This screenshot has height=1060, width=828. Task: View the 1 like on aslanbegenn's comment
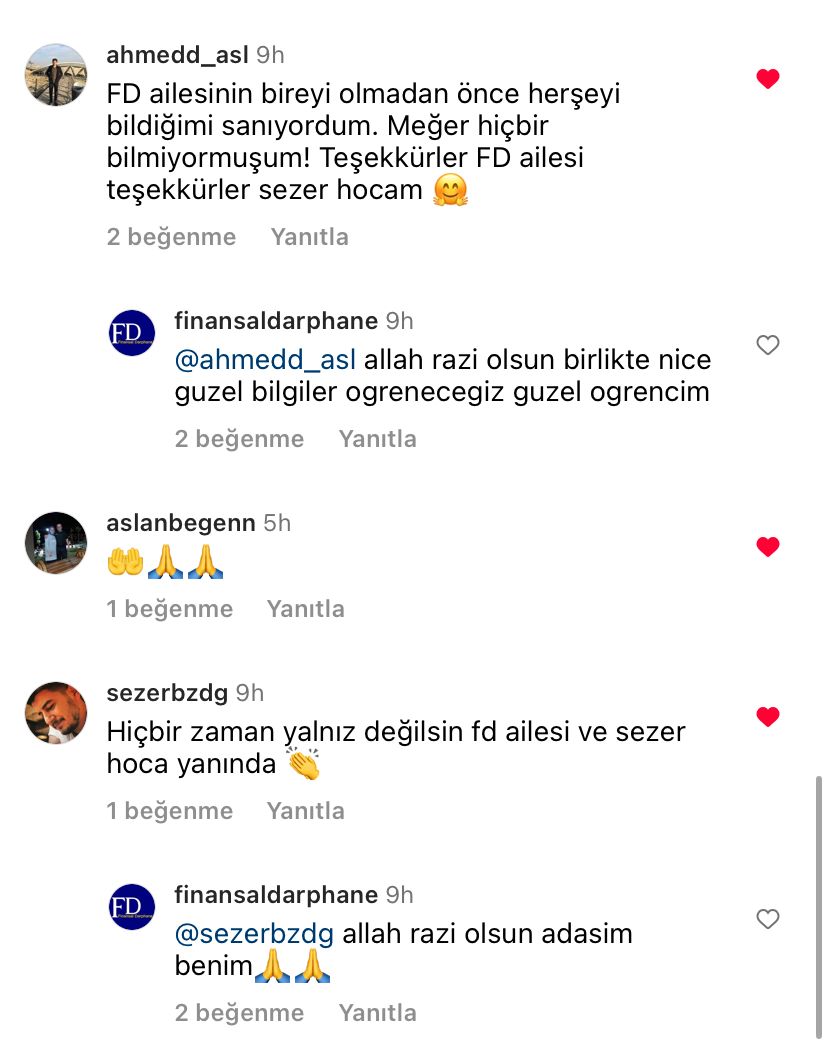tap(169, 609)
